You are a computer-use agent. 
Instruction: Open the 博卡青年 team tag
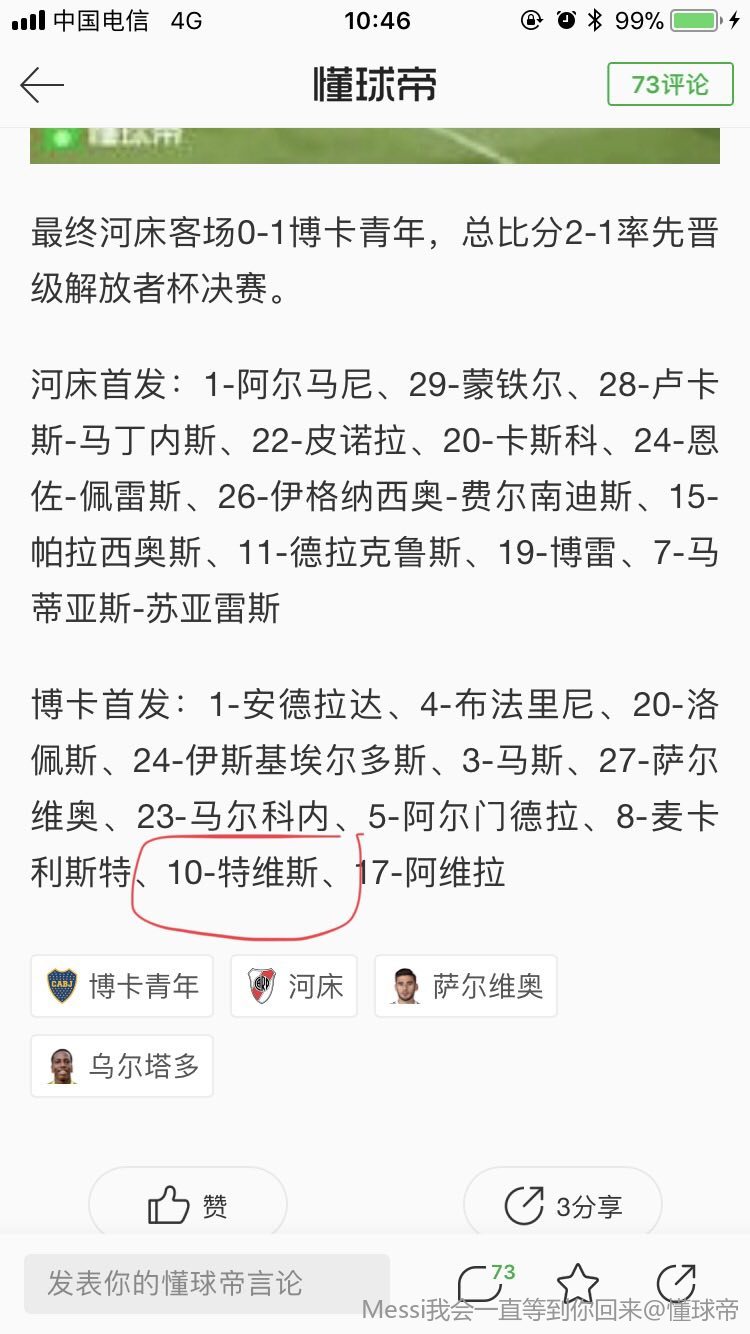pos(124,986)
